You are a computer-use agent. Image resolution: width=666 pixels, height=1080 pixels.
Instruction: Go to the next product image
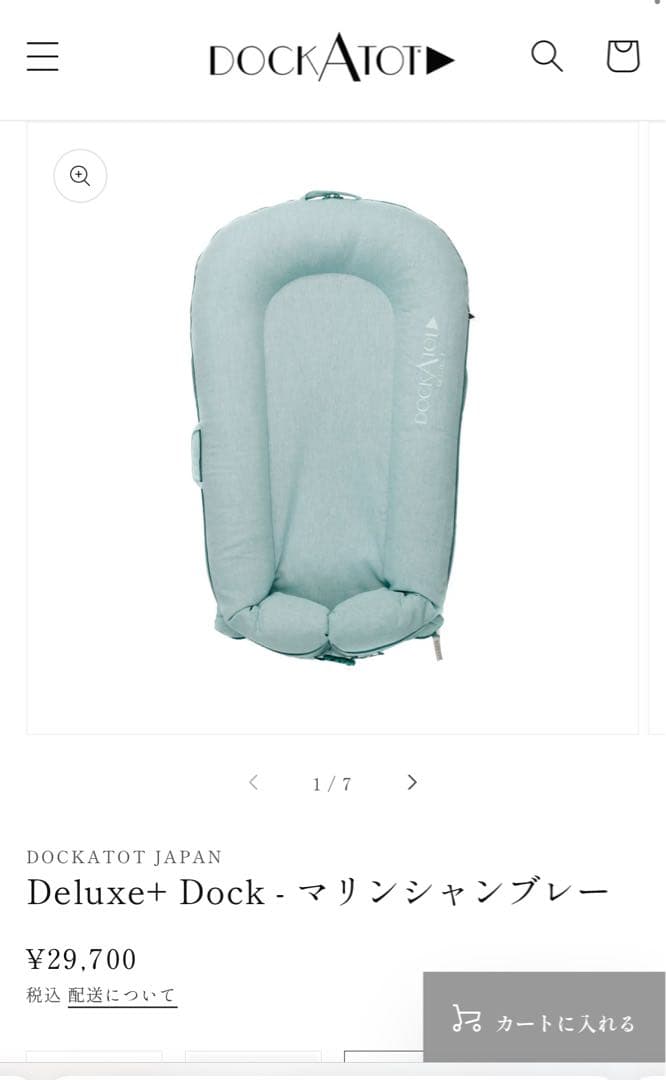[x=412, y=783]
